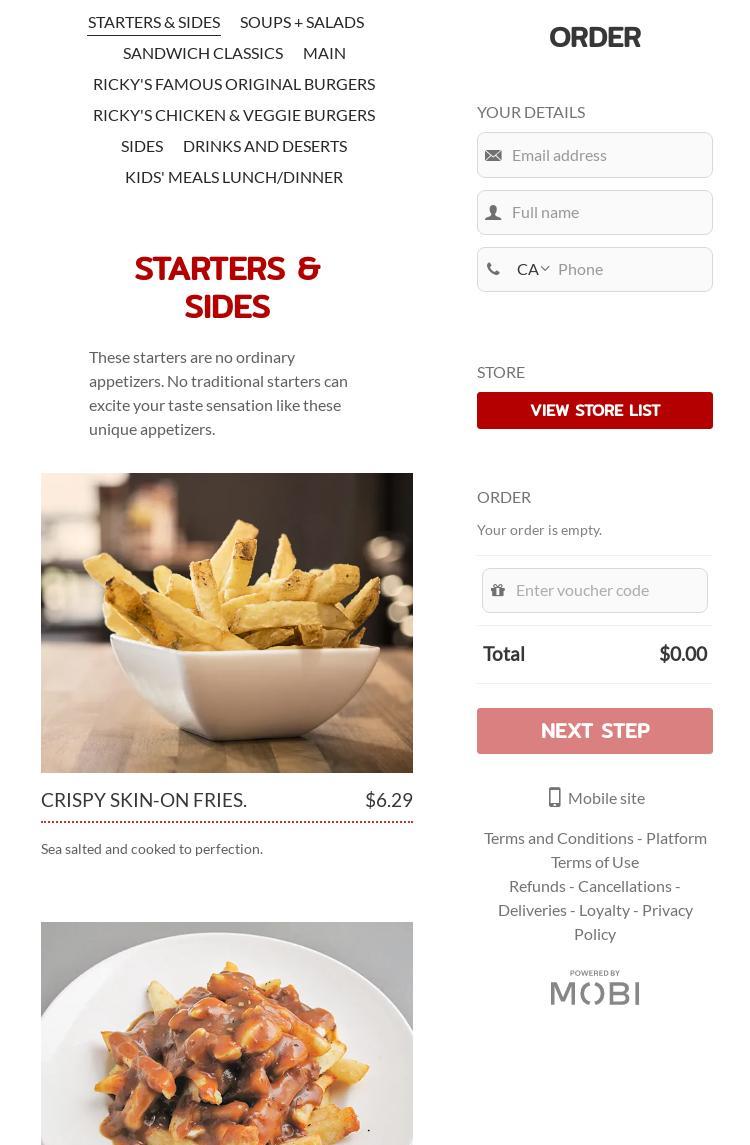Tap the Phone number field
Screen dimensions: 750x1145
[x=630, y=269]
